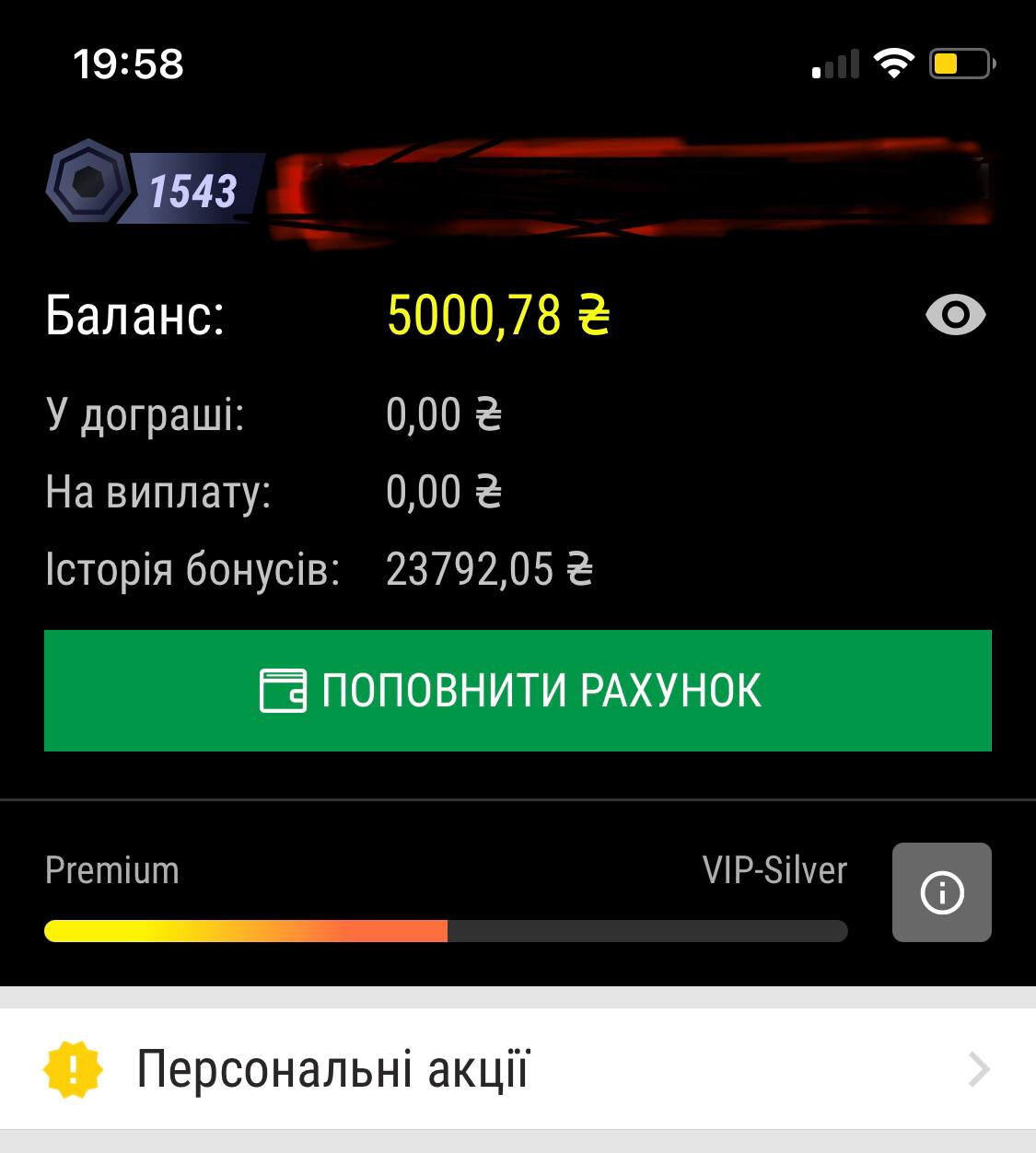
Task: Open Персональні акції row
Action: pos(518,1069)
